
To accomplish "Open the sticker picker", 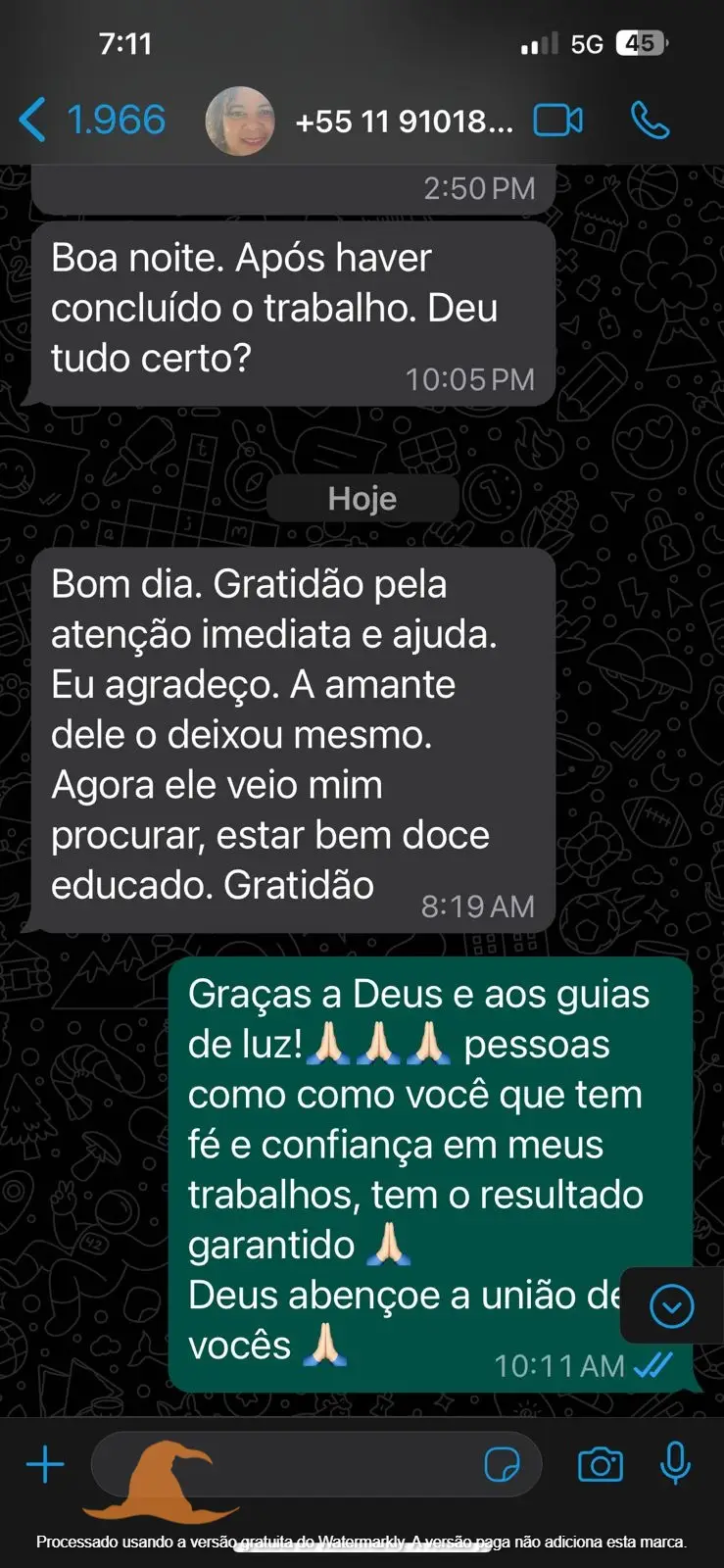I will click(502, 1465).
